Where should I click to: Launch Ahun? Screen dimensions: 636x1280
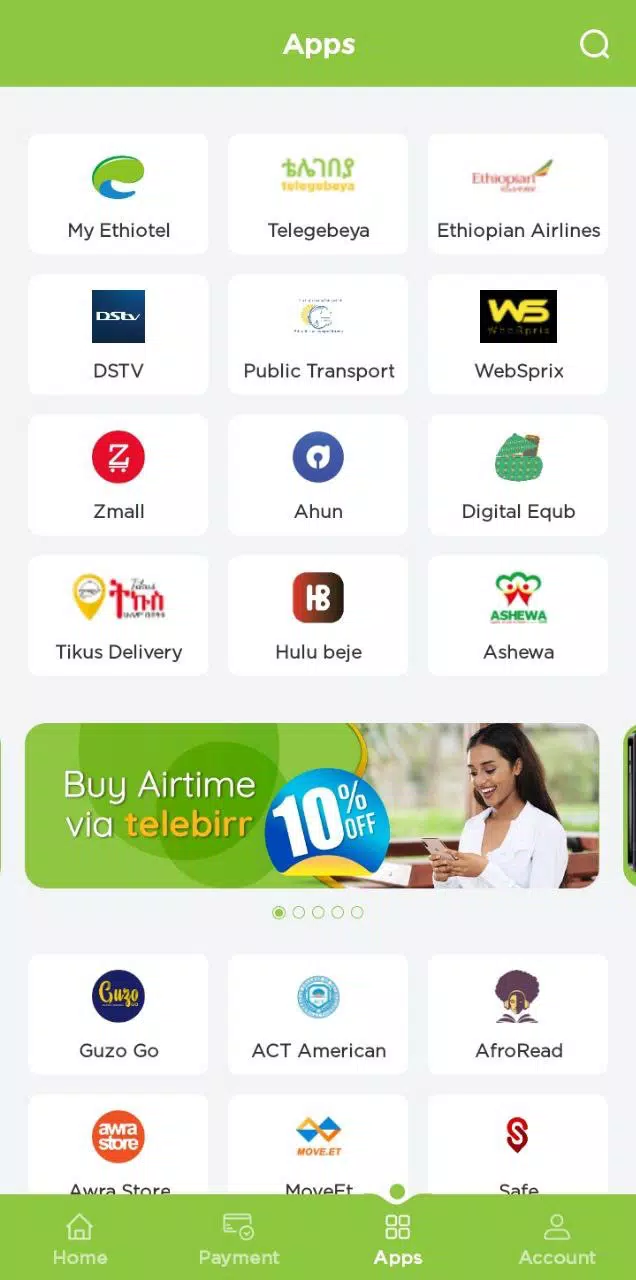click(318, 475)
